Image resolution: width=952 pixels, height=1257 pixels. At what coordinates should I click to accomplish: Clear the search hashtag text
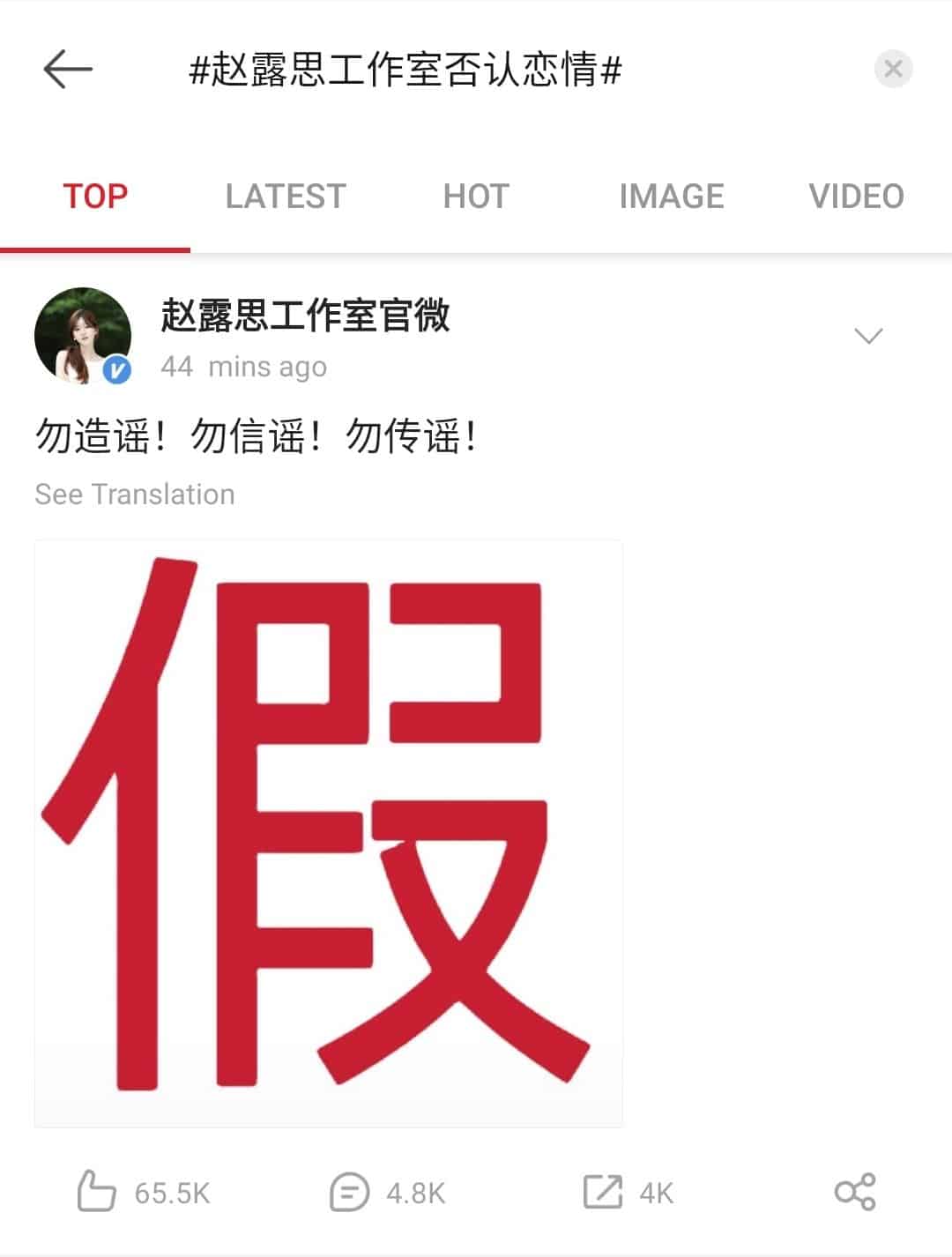893,69
